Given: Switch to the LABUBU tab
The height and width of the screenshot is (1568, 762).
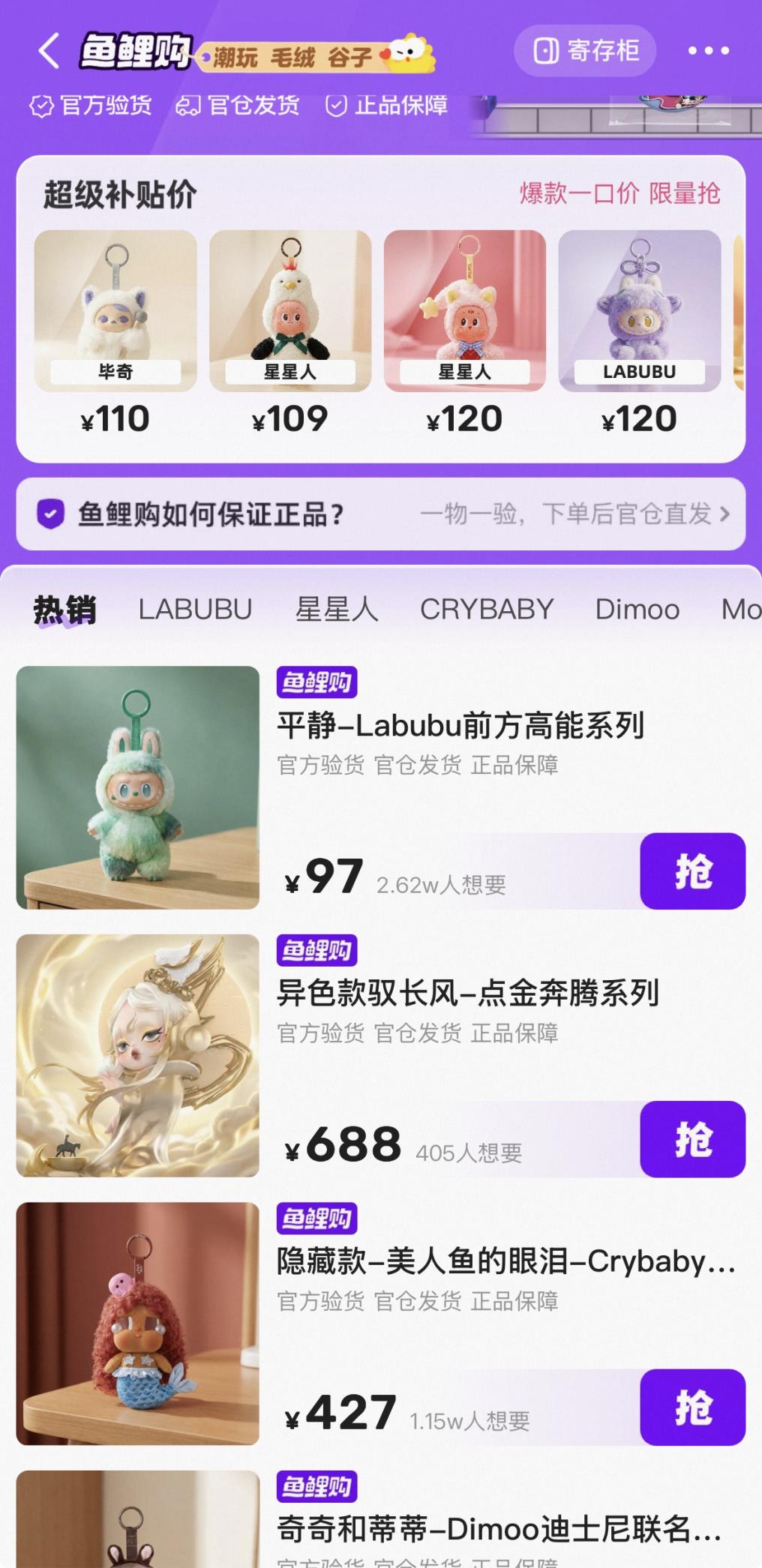Looking at the screenshot, I should click(x=195, y=609).
